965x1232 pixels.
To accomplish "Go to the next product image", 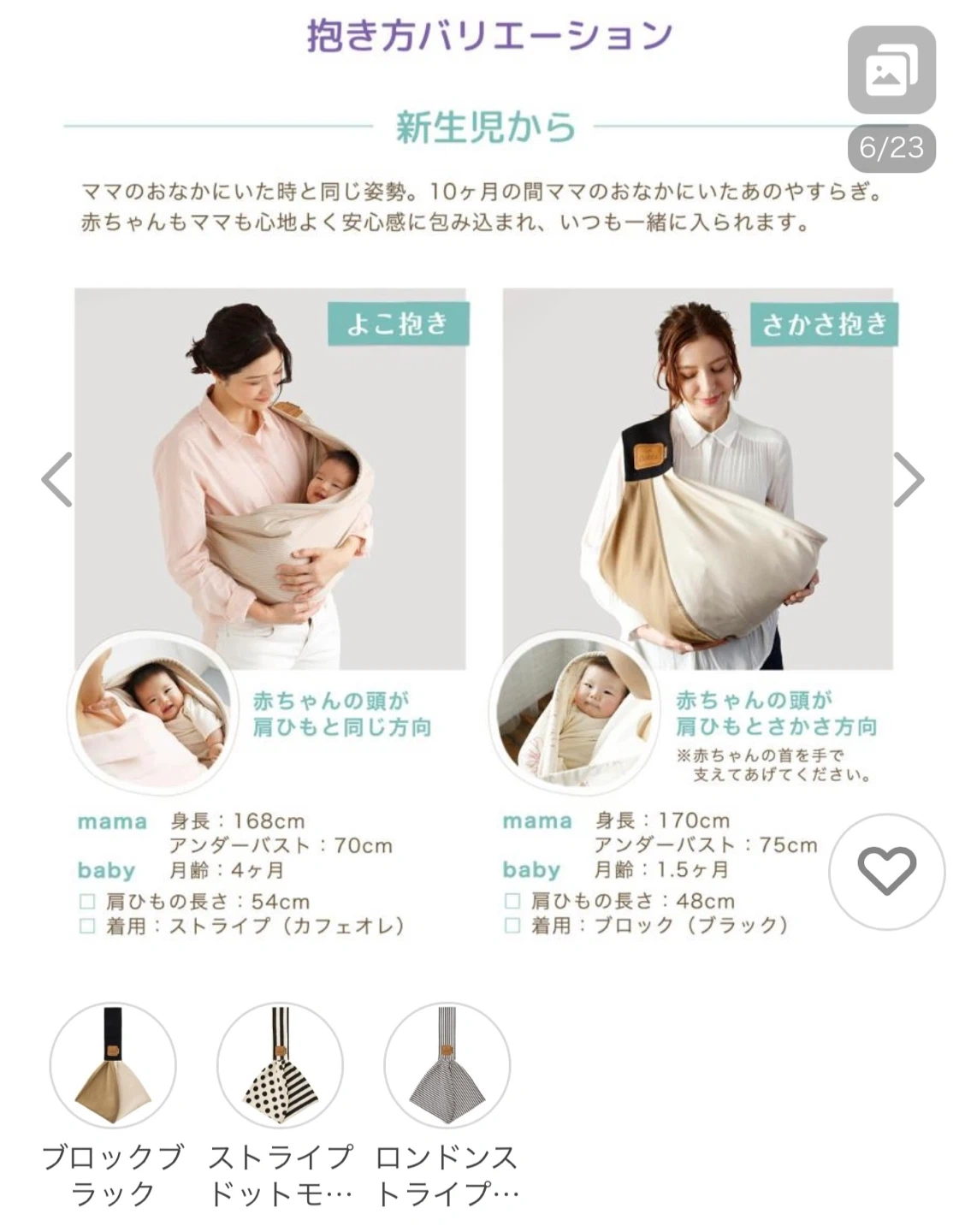I will click(908, 480).
